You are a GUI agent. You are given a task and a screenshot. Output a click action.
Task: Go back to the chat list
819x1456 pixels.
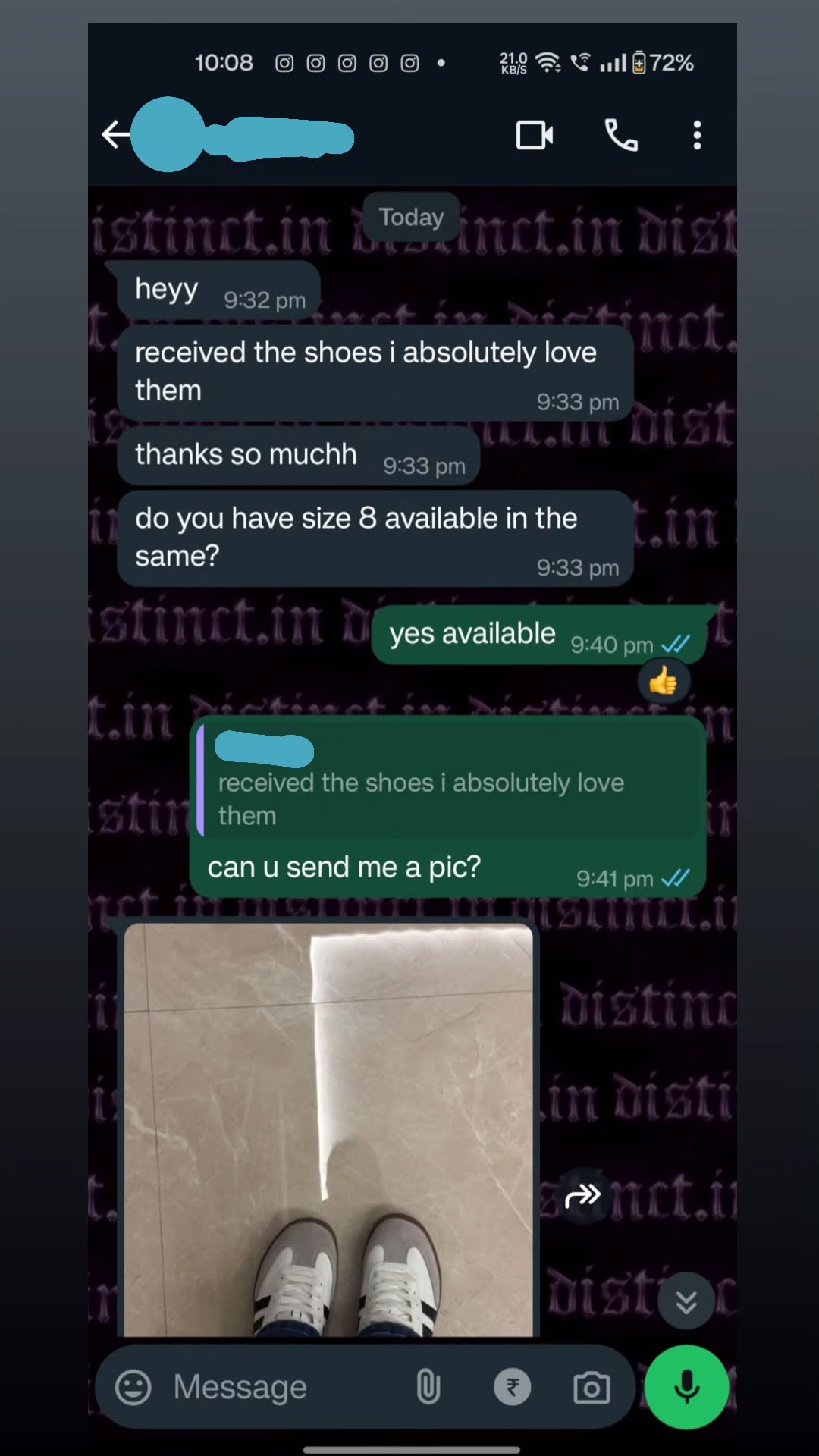(115, 135)
